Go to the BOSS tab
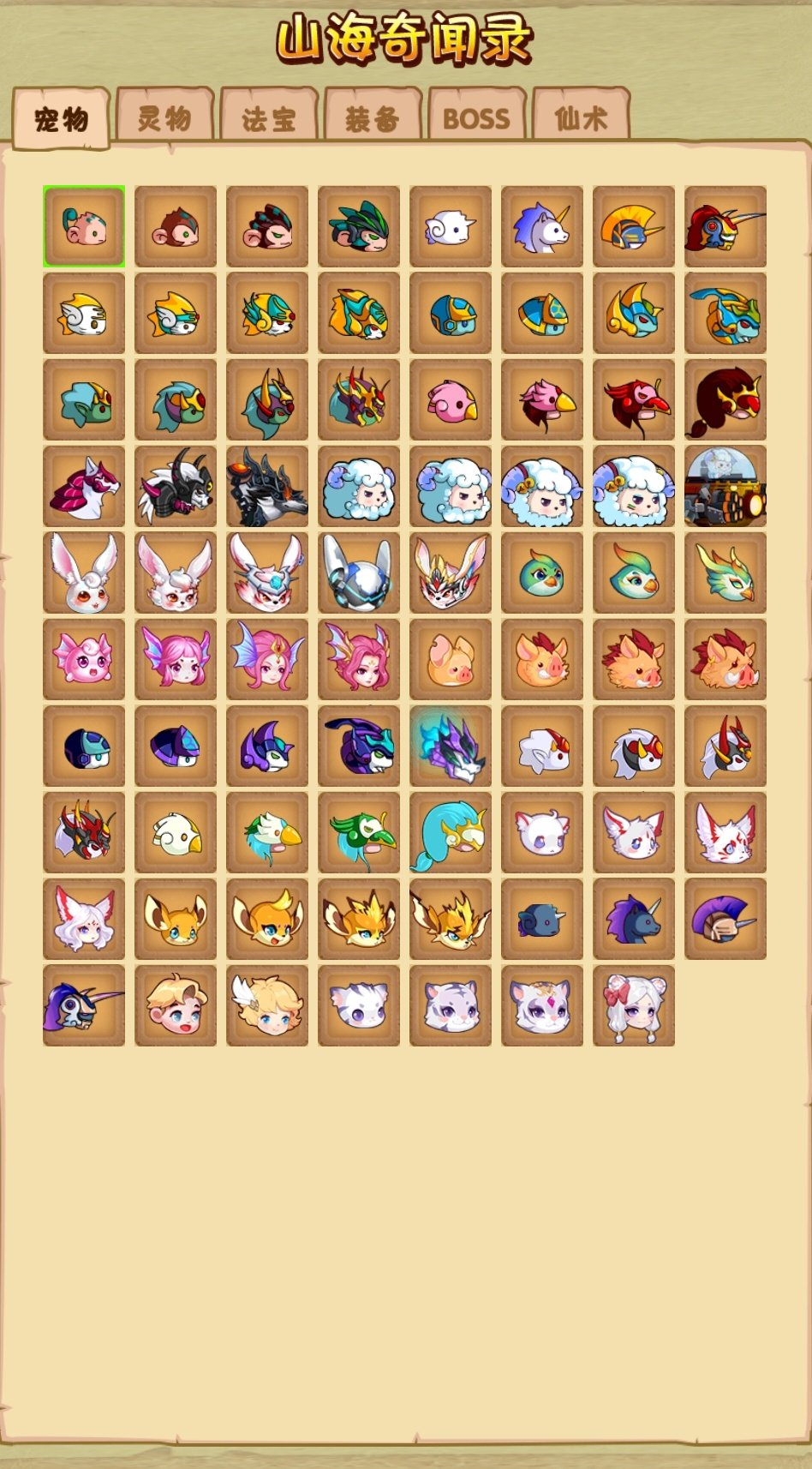This screenshot has height=1469, width=812. click(x=476, y=118)
